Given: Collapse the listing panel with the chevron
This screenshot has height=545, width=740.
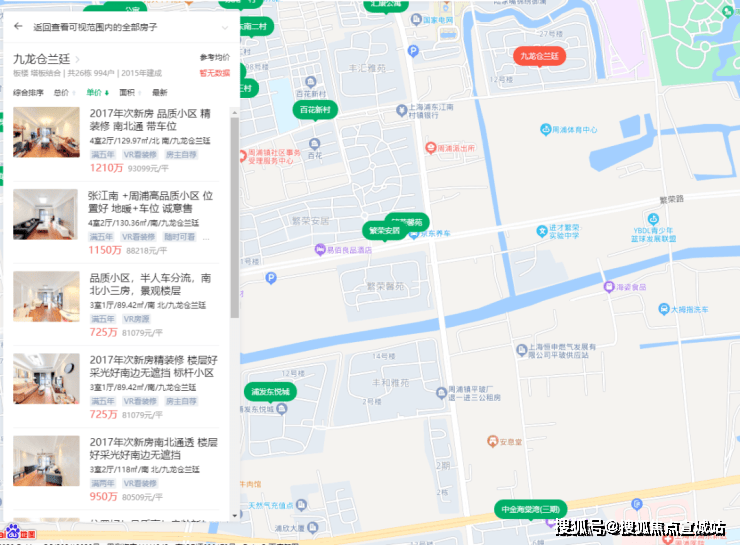Looking at the screenshot, I should click(224, 27).
